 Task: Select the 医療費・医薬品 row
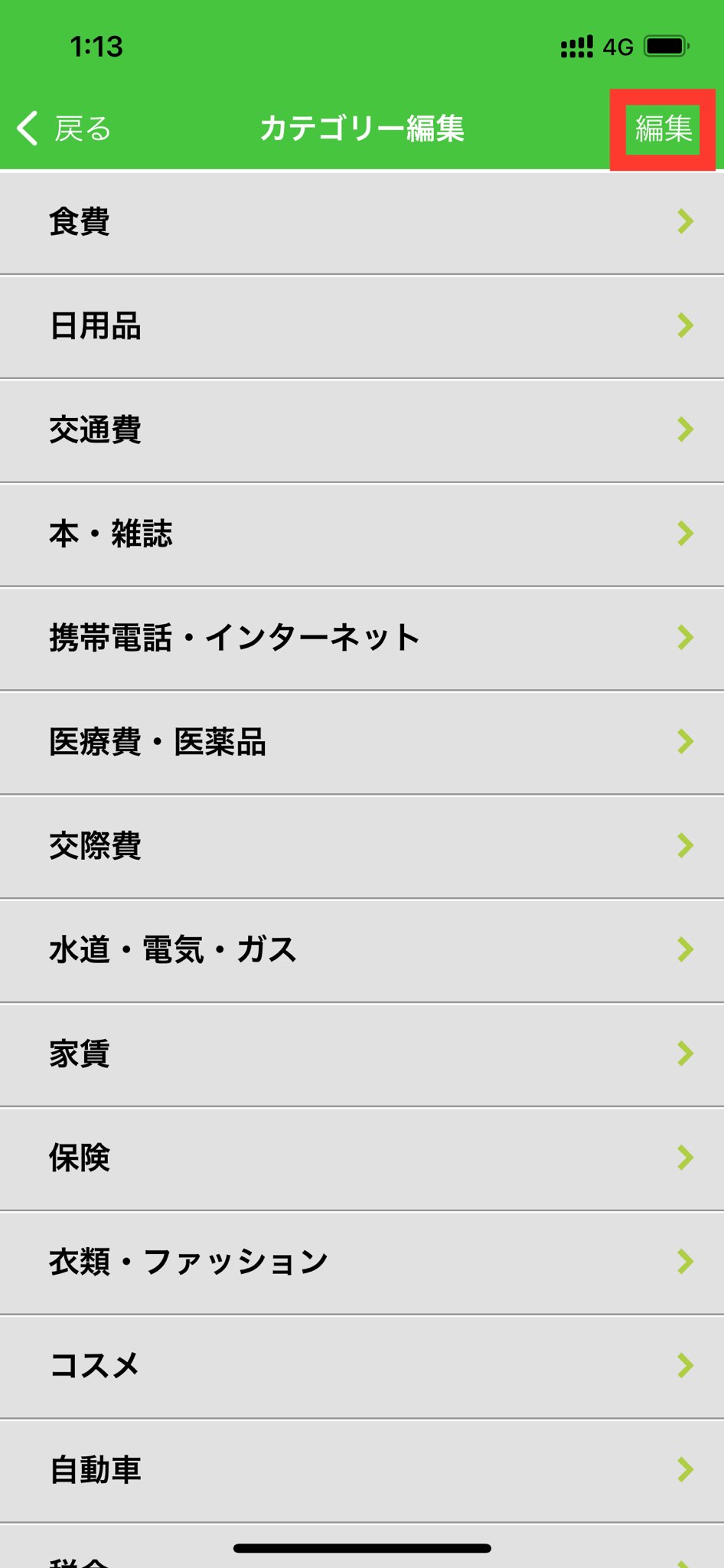(x=361, y=742)
